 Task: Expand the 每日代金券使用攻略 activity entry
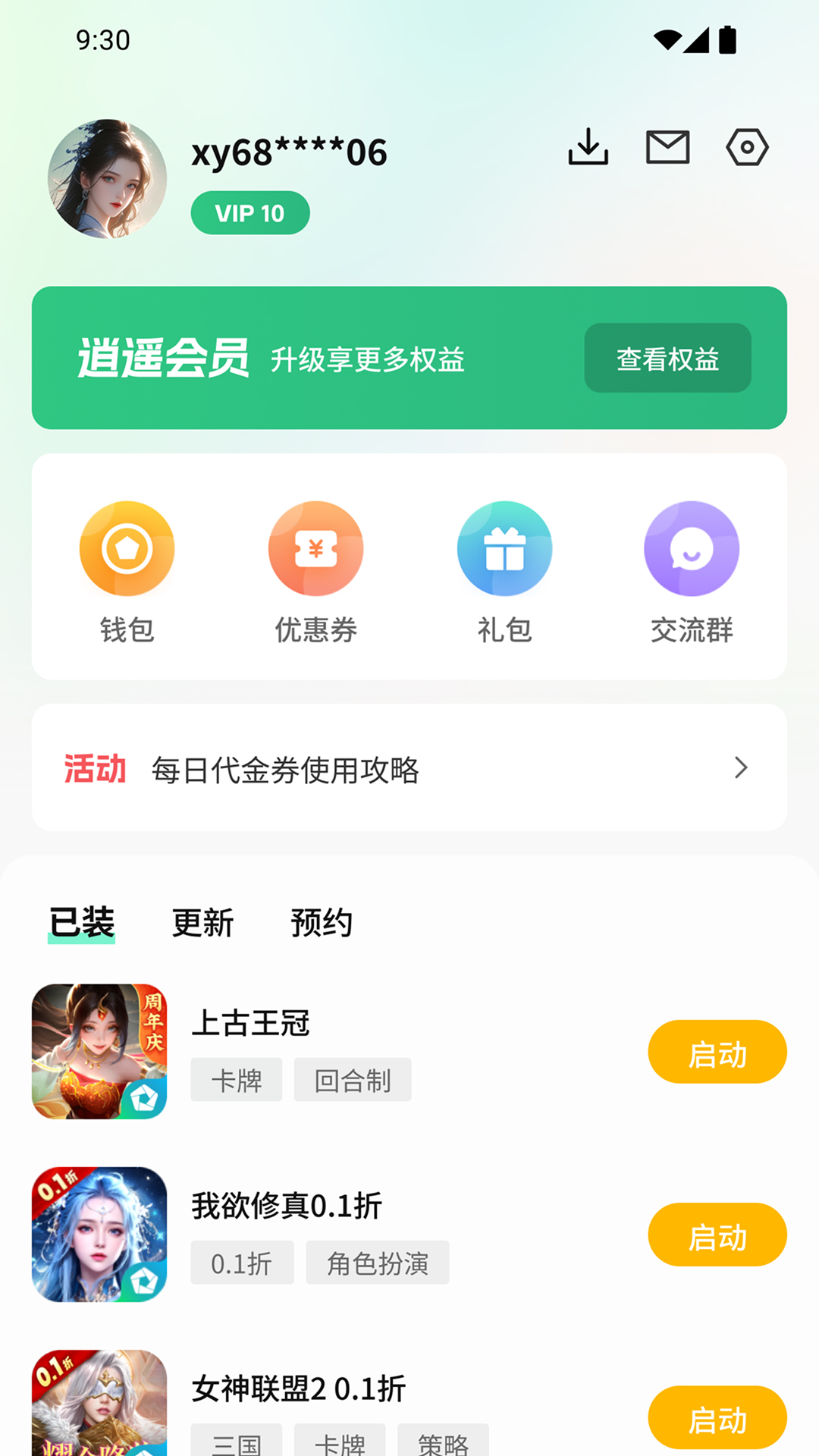[x=409, y=770]
